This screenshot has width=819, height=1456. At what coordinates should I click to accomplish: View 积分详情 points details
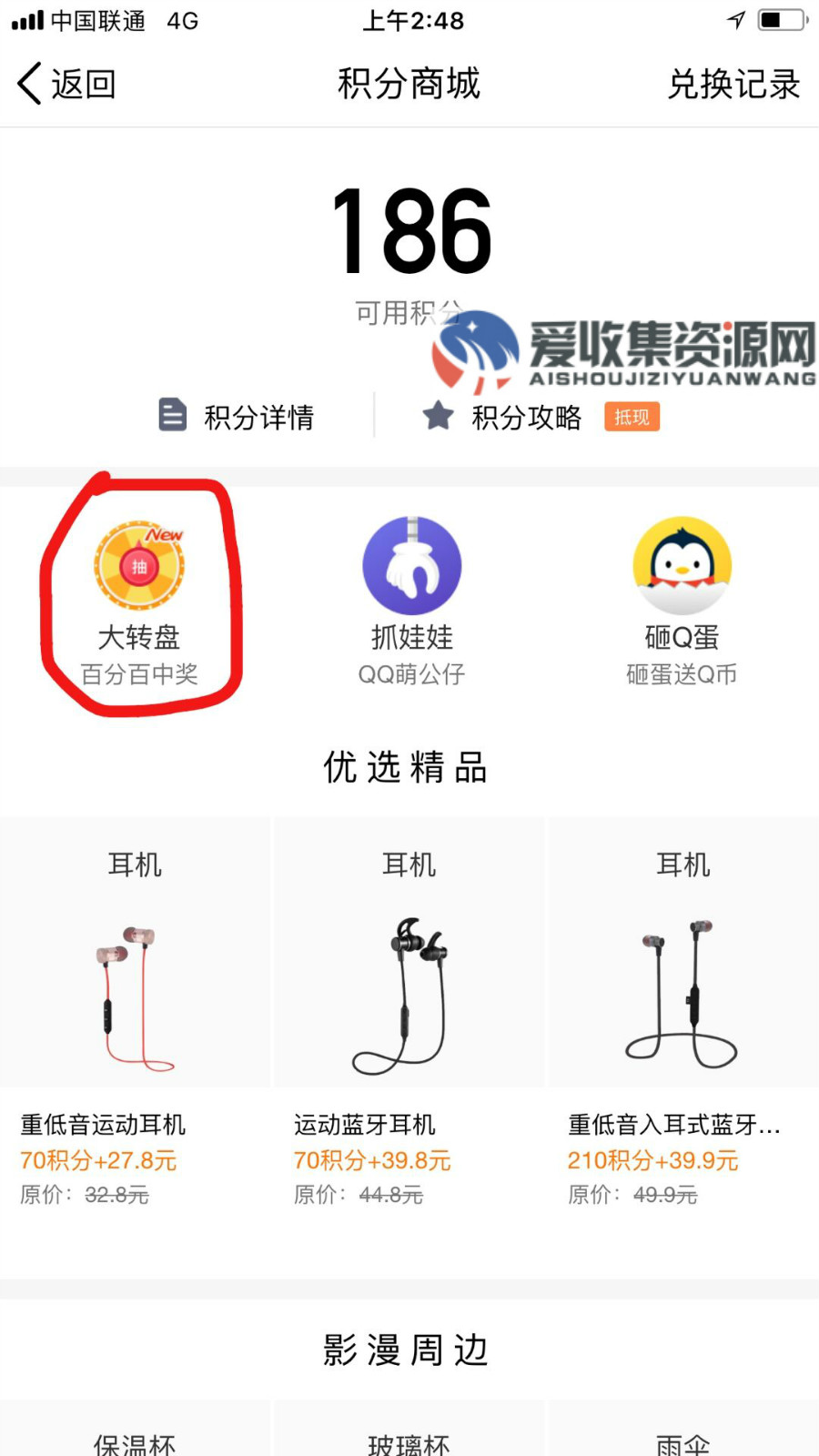[x=237, y=417]
